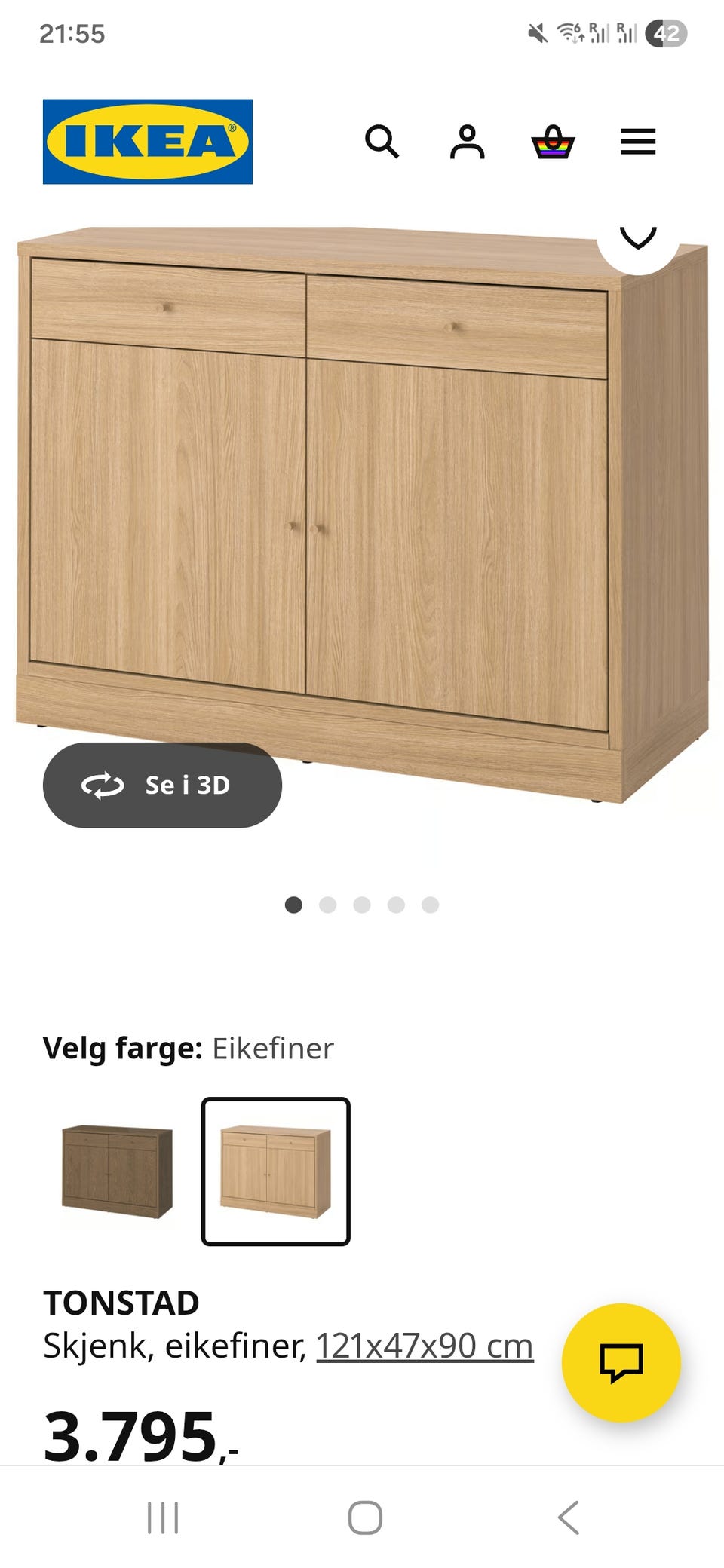The height and width of the screenshot is (1568, 724).
Task: Tap the IKEA logo
Action: [x=148, y=140]
